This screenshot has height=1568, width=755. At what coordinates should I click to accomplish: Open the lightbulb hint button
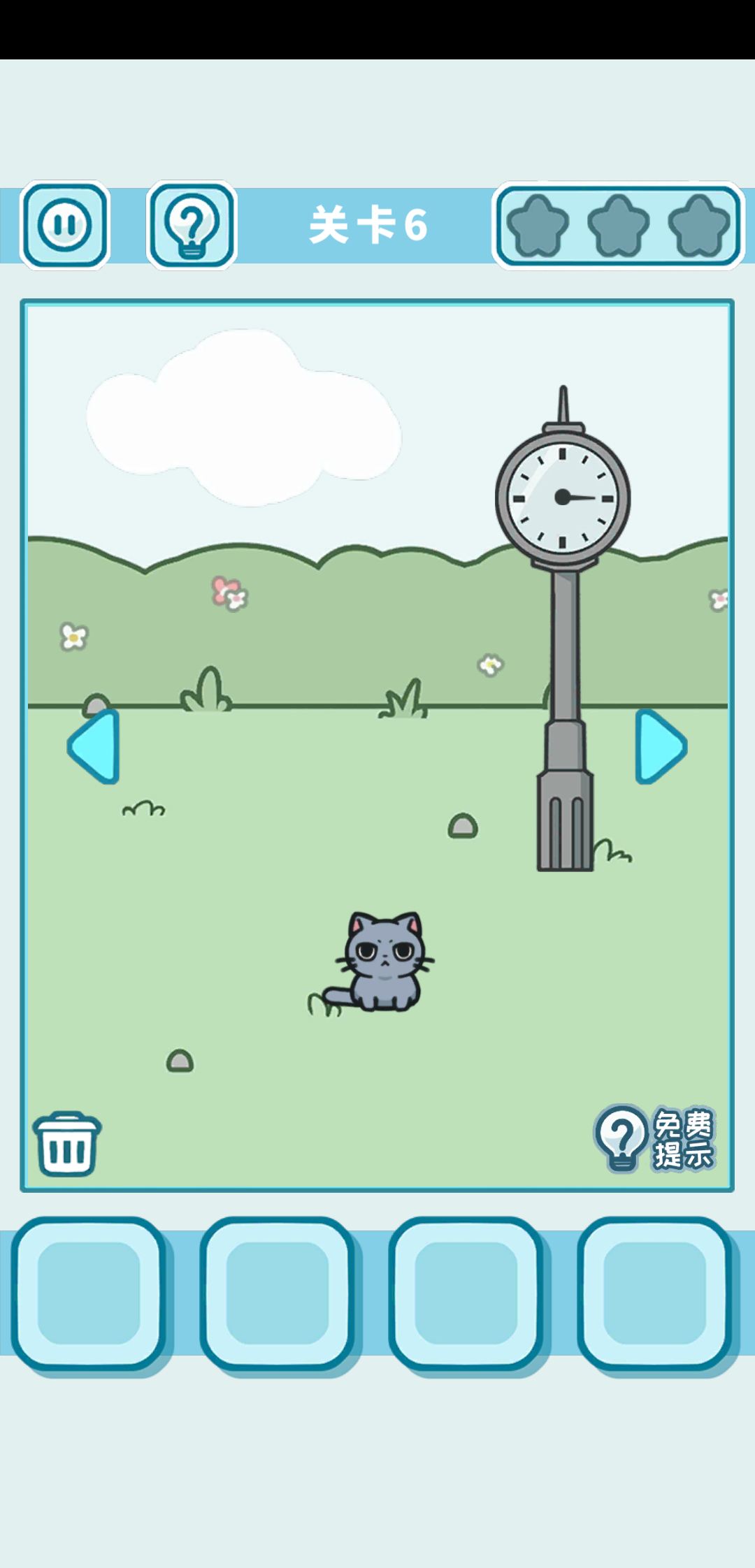click(x=192, y=225)
